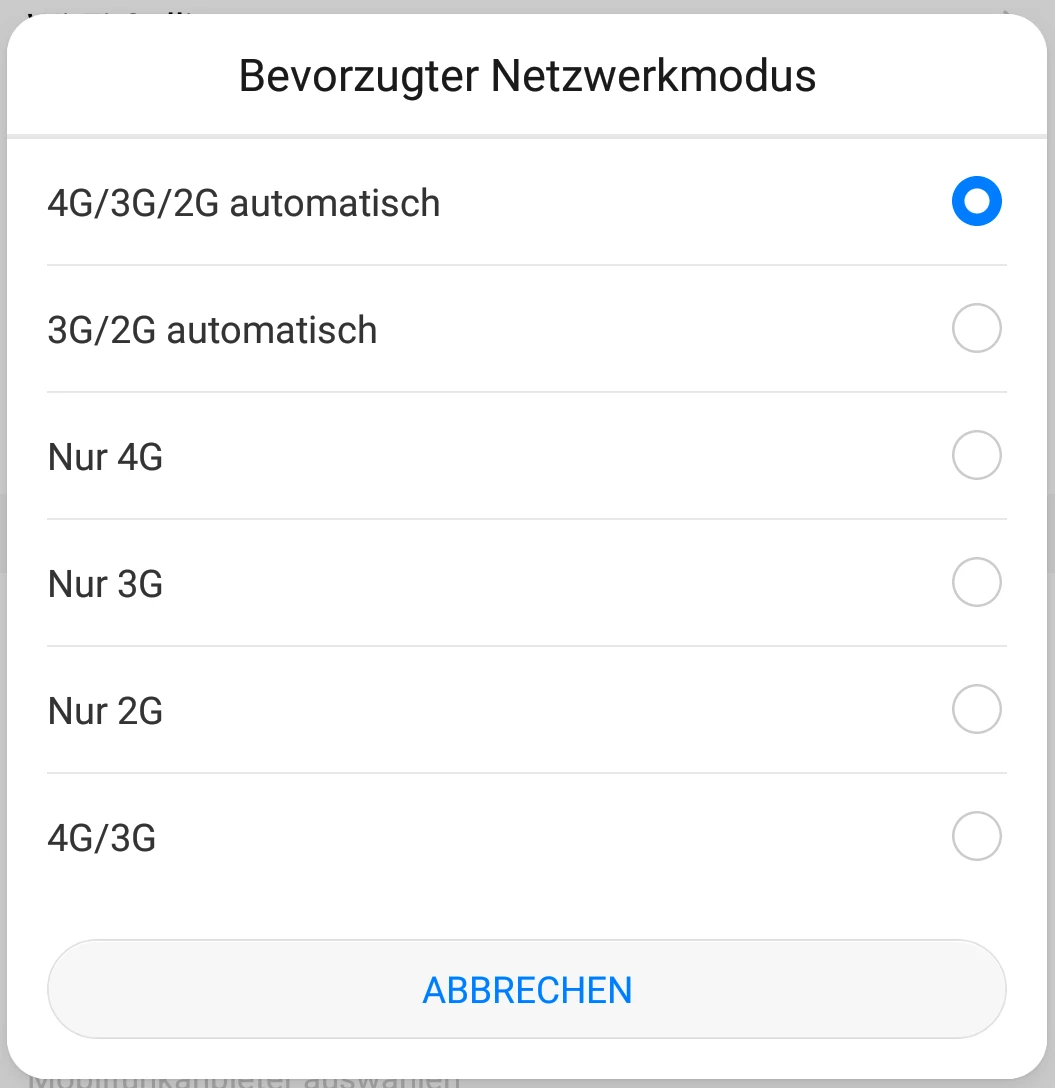This screenshot has width=1055, height=1088.
Task: Pick the Nur 2G option
Action: pos(976,710)
